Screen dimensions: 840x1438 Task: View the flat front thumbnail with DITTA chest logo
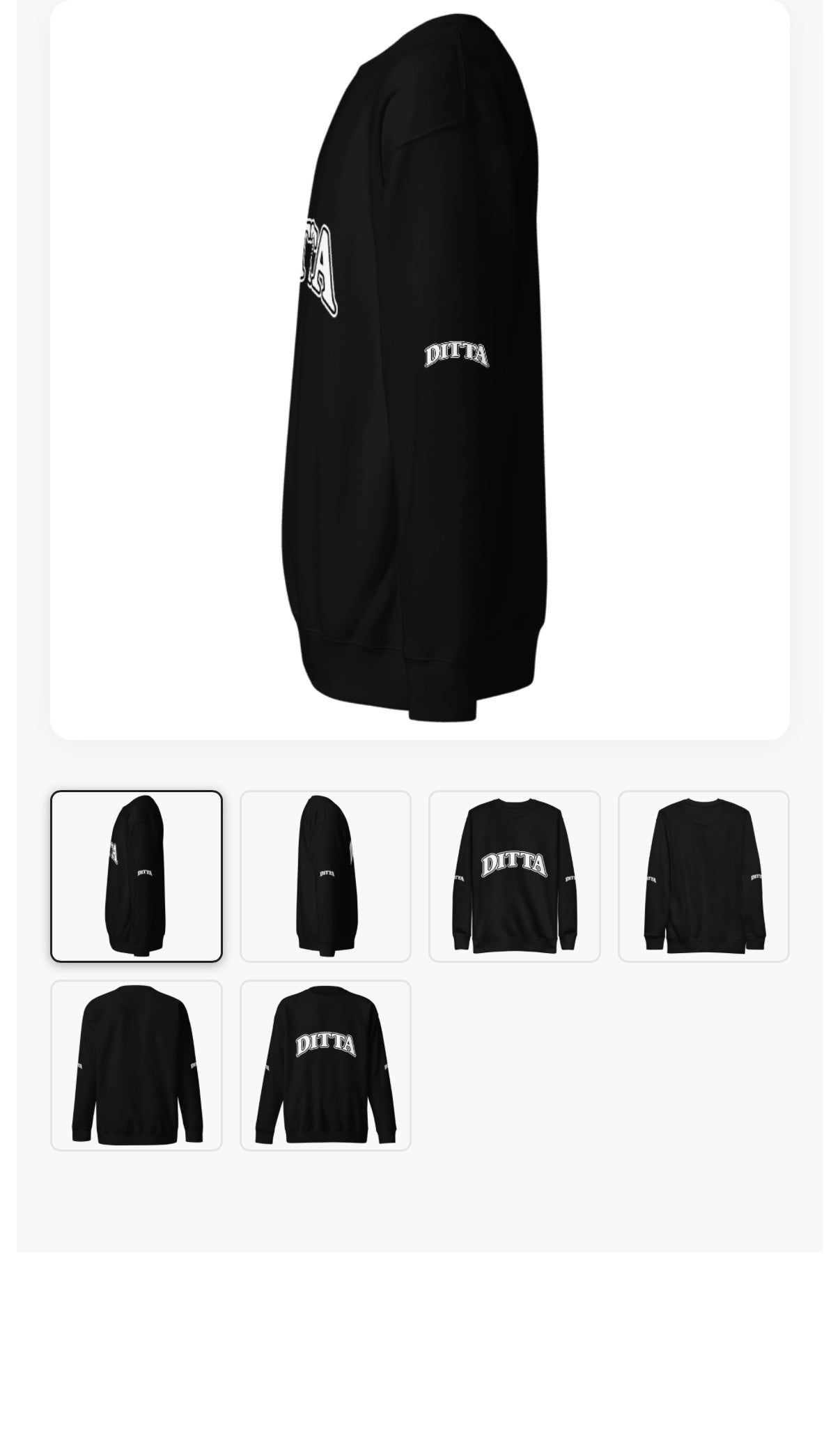514,876
